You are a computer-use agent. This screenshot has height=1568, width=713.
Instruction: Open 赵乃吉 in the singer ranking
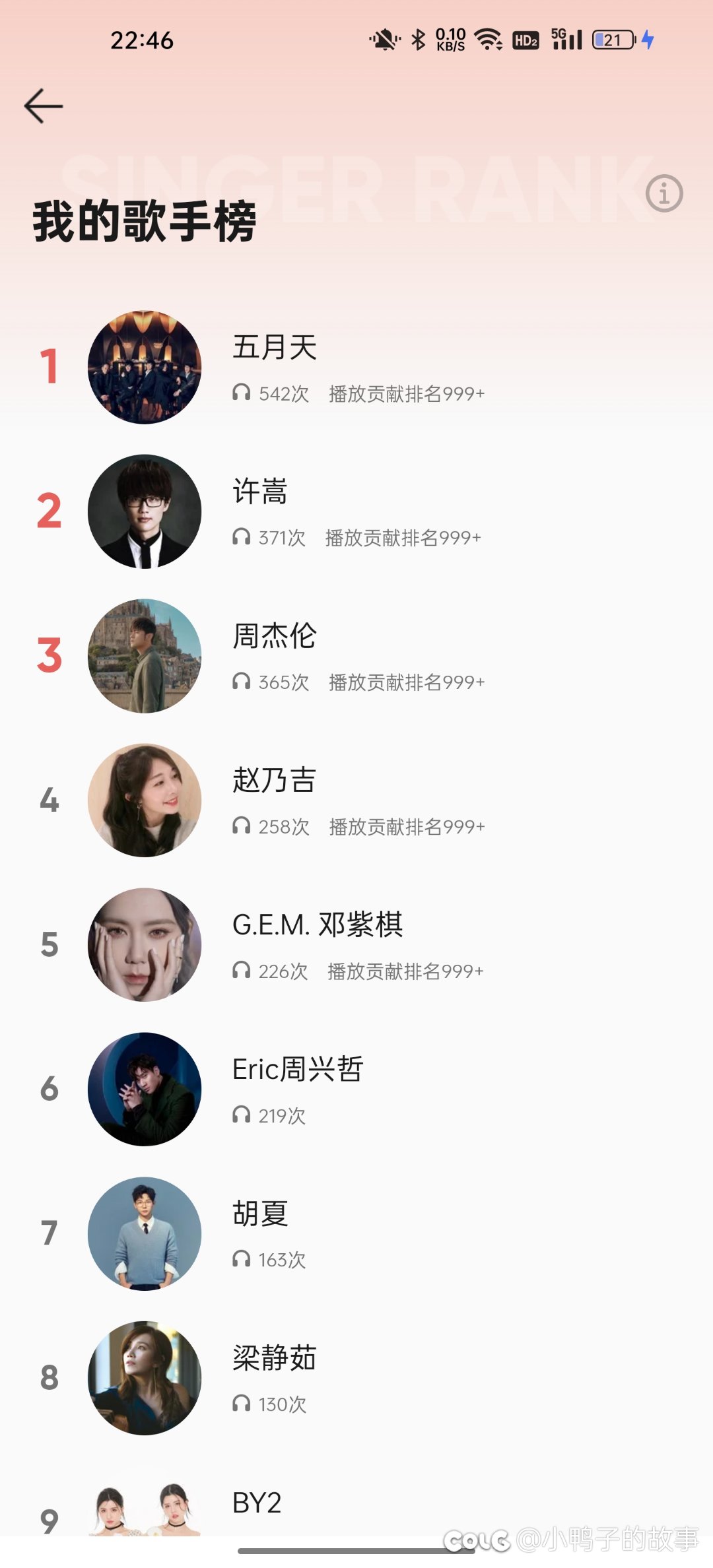click(356, 800)
